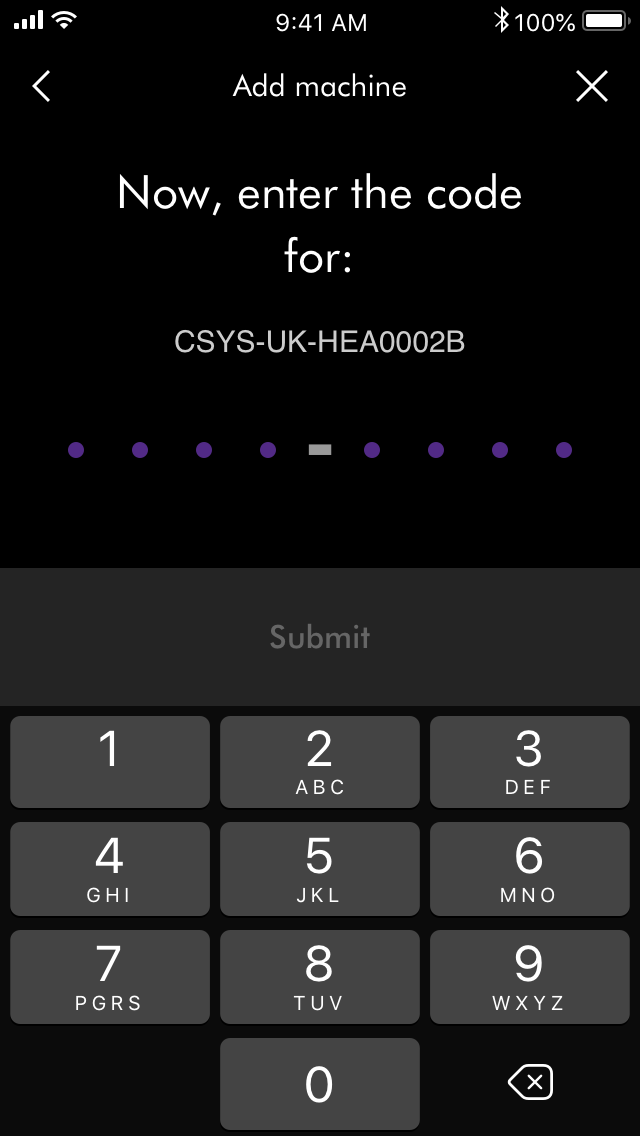The image size is (640, 1136).
Task: Go back from Add machine
Action: tap(41, 87)
